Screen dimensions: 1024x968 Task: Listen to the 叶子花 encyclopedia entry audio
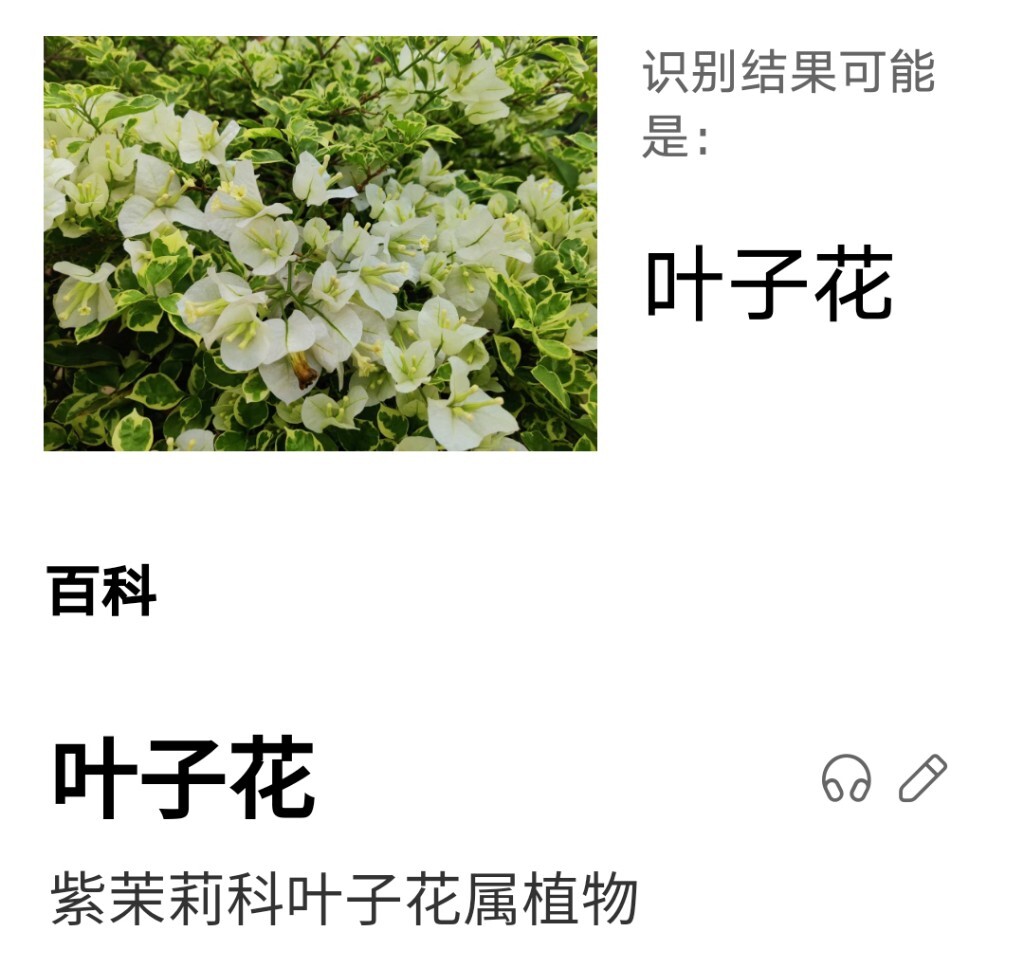846,779
